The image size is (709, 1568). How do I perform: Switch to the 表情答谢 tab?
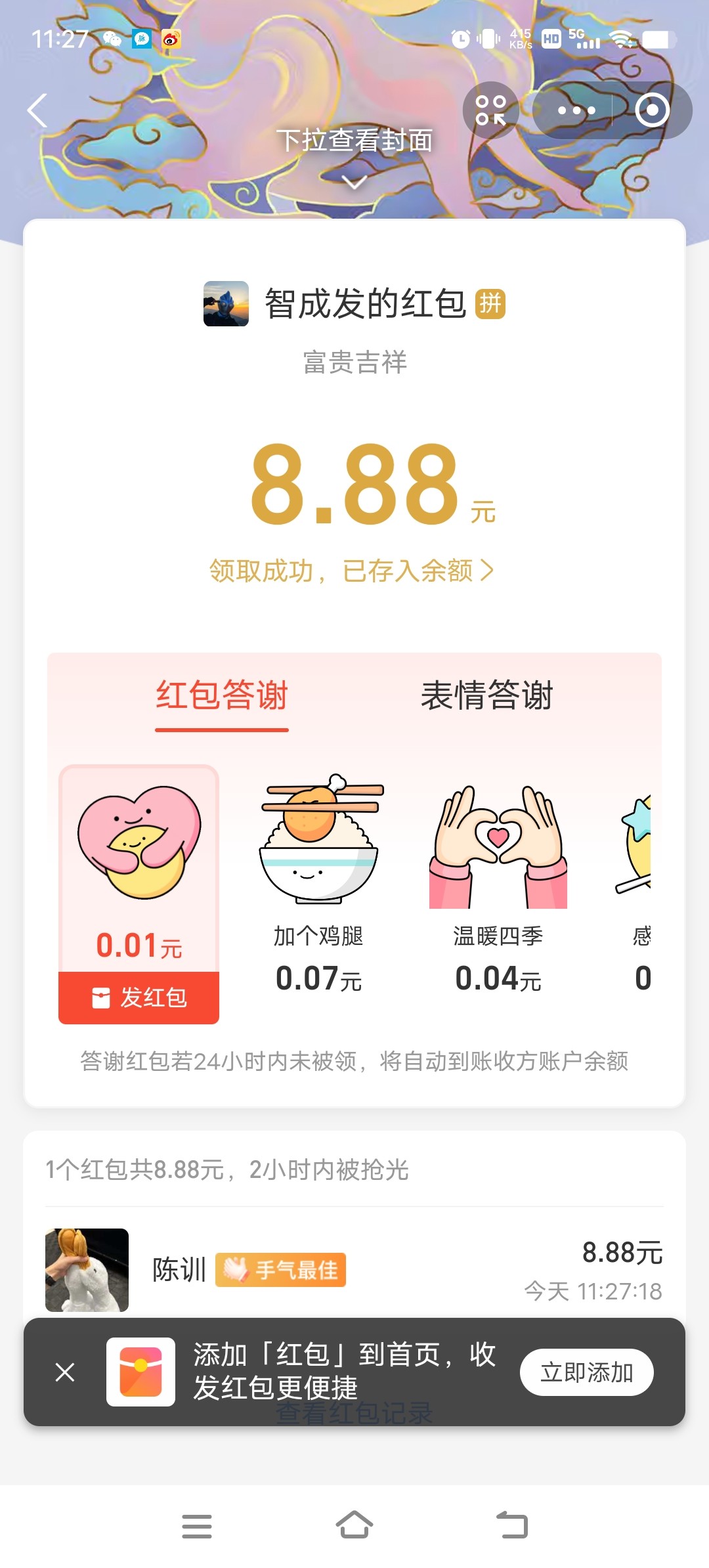pos(486,695)
